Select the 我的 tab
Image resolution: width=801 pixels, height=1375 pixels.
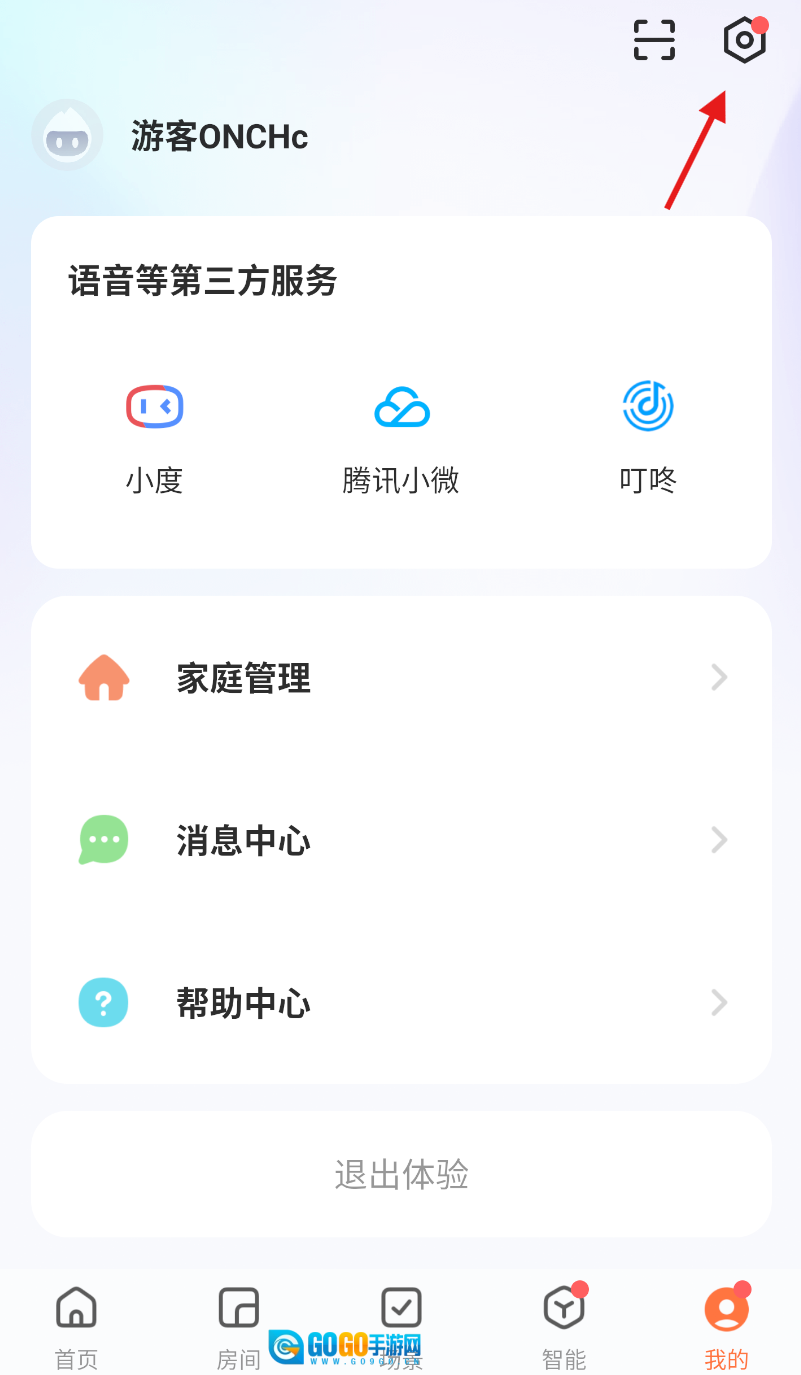tap(726, 1325)
